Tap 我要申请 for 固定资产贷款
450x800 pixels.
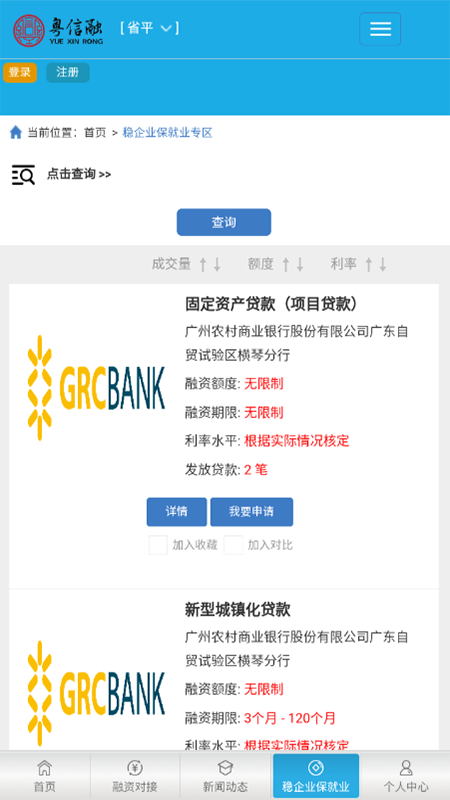point(252,512)
